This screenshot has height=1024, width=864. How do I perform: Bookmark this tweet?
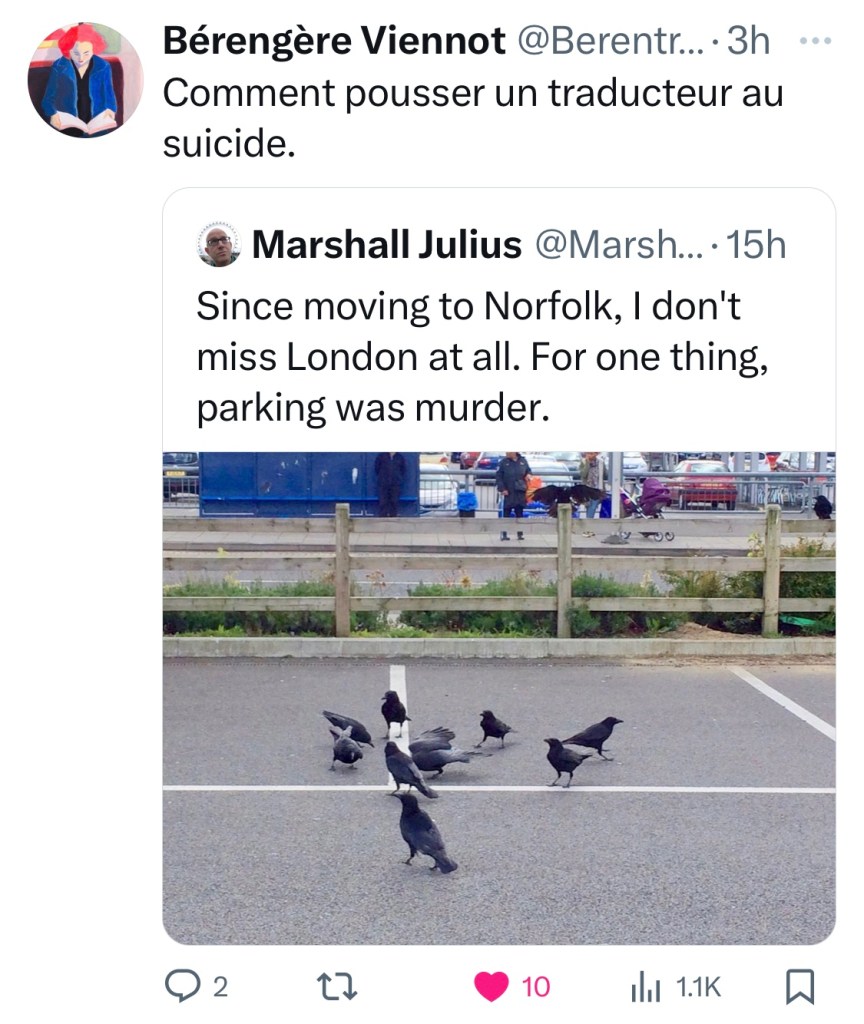pyautogui.click(x=800, y=987)
